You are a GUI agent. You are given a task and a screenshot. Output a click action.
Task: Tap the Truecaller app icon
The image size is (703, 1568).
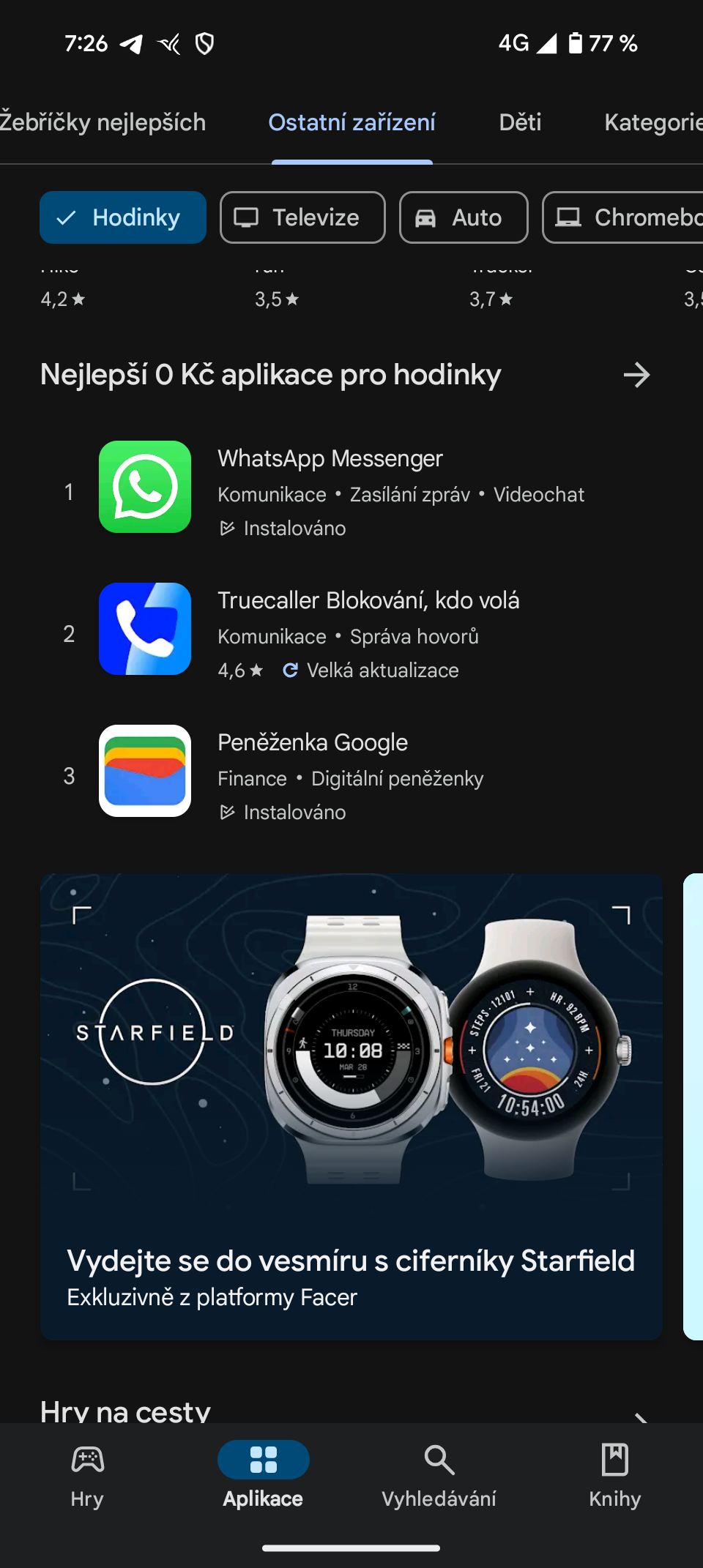click(144, 629)
